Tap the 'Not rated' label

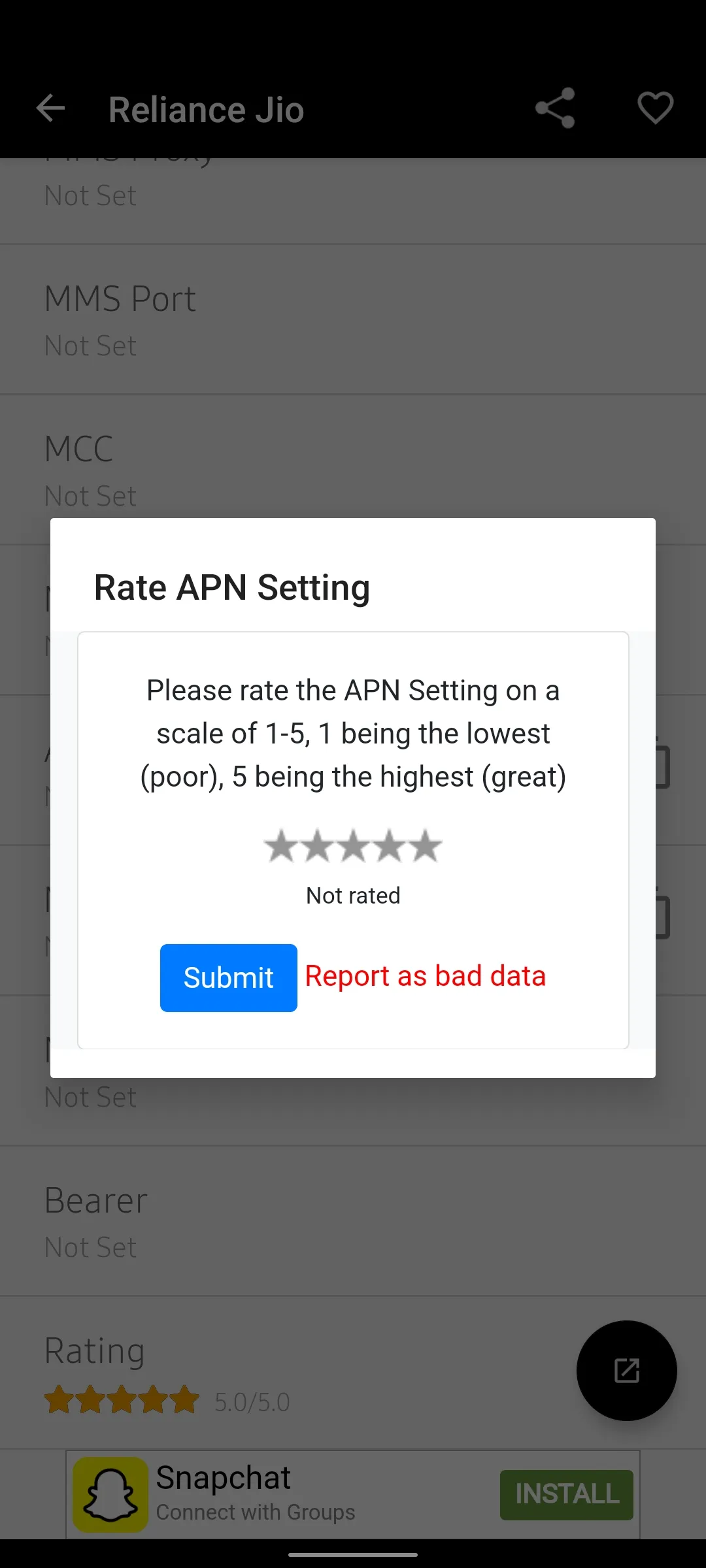[352, 895]
